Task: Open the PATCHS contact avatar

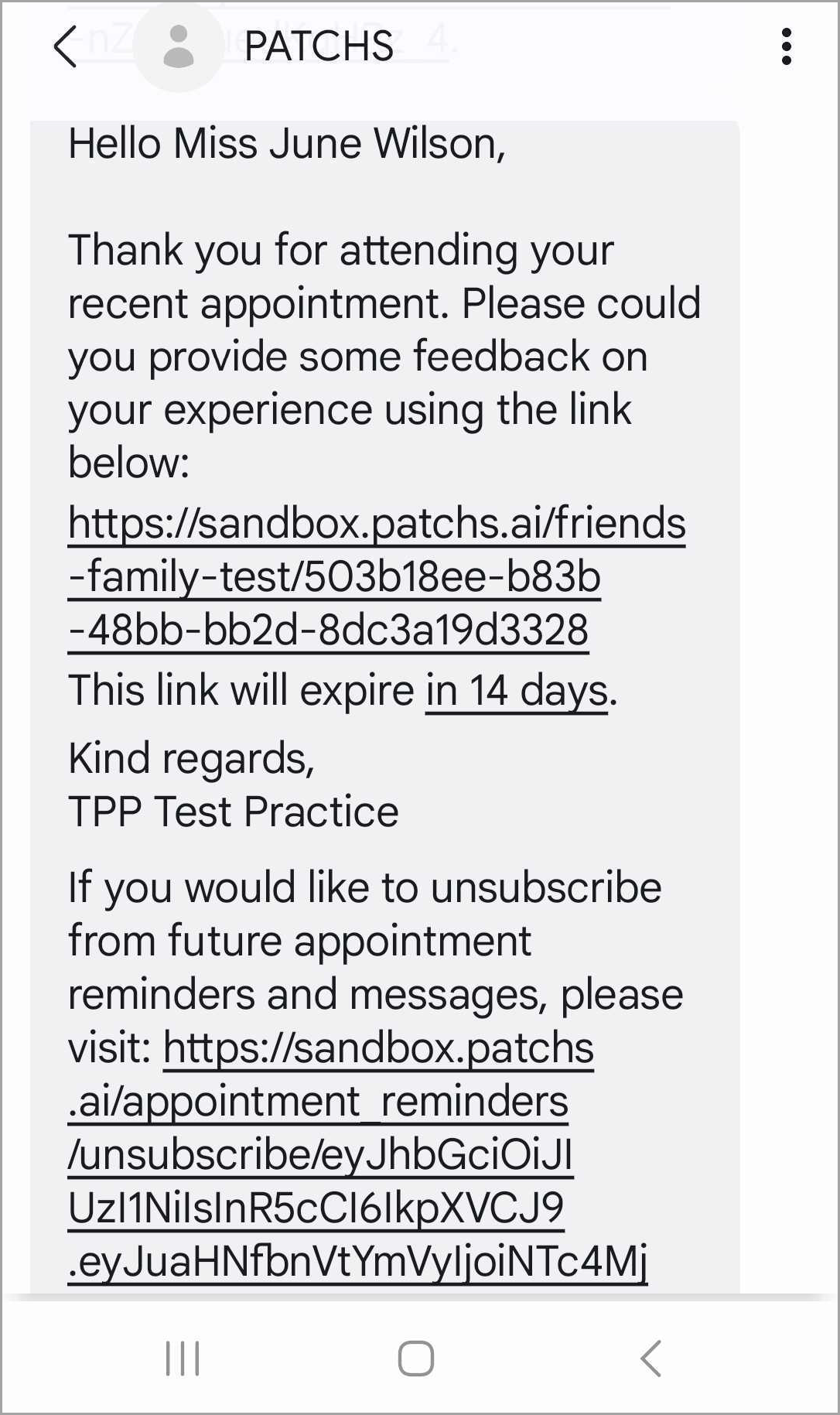Action: click(x=179, y=46)
